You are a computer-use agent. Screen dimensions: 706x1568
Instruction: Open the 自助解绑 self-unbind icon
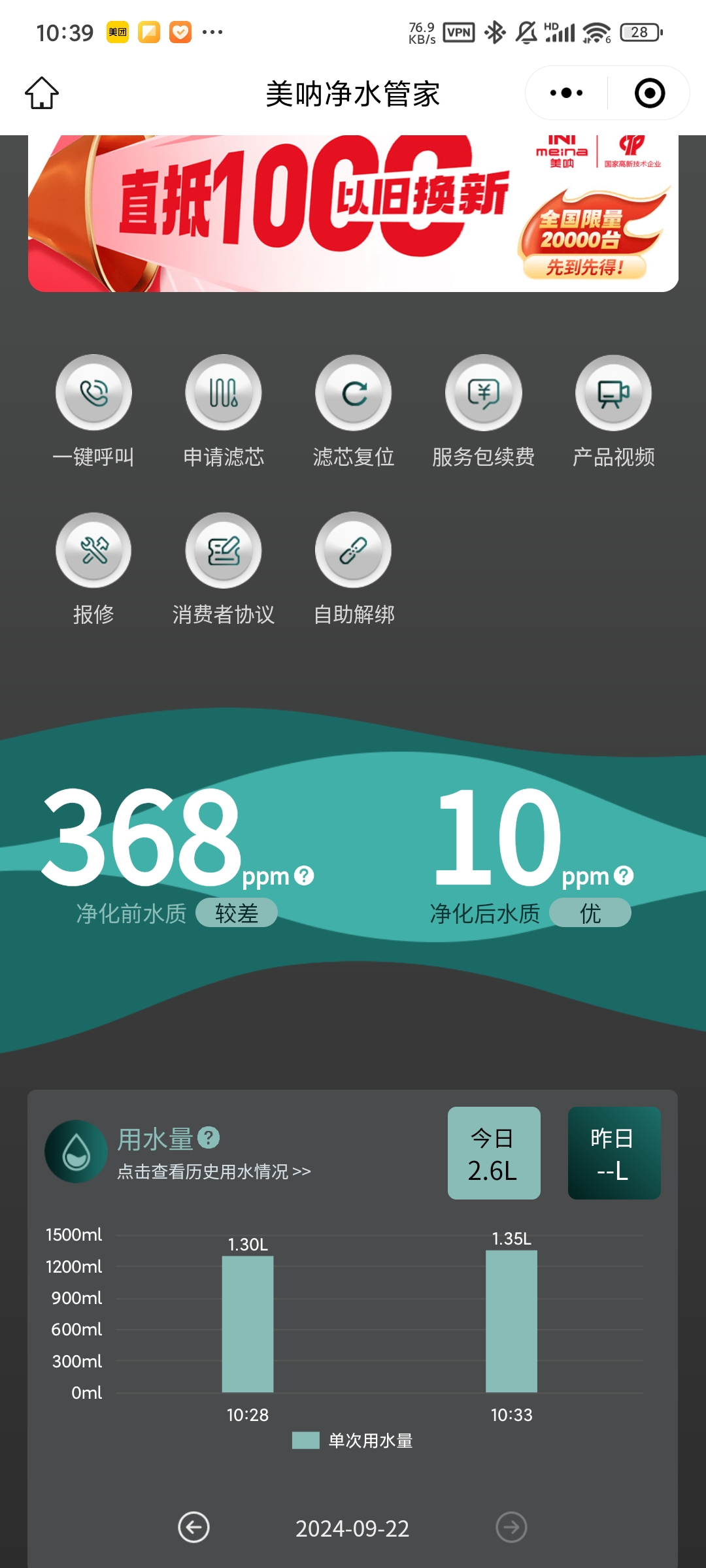click(x=353, y=549)
